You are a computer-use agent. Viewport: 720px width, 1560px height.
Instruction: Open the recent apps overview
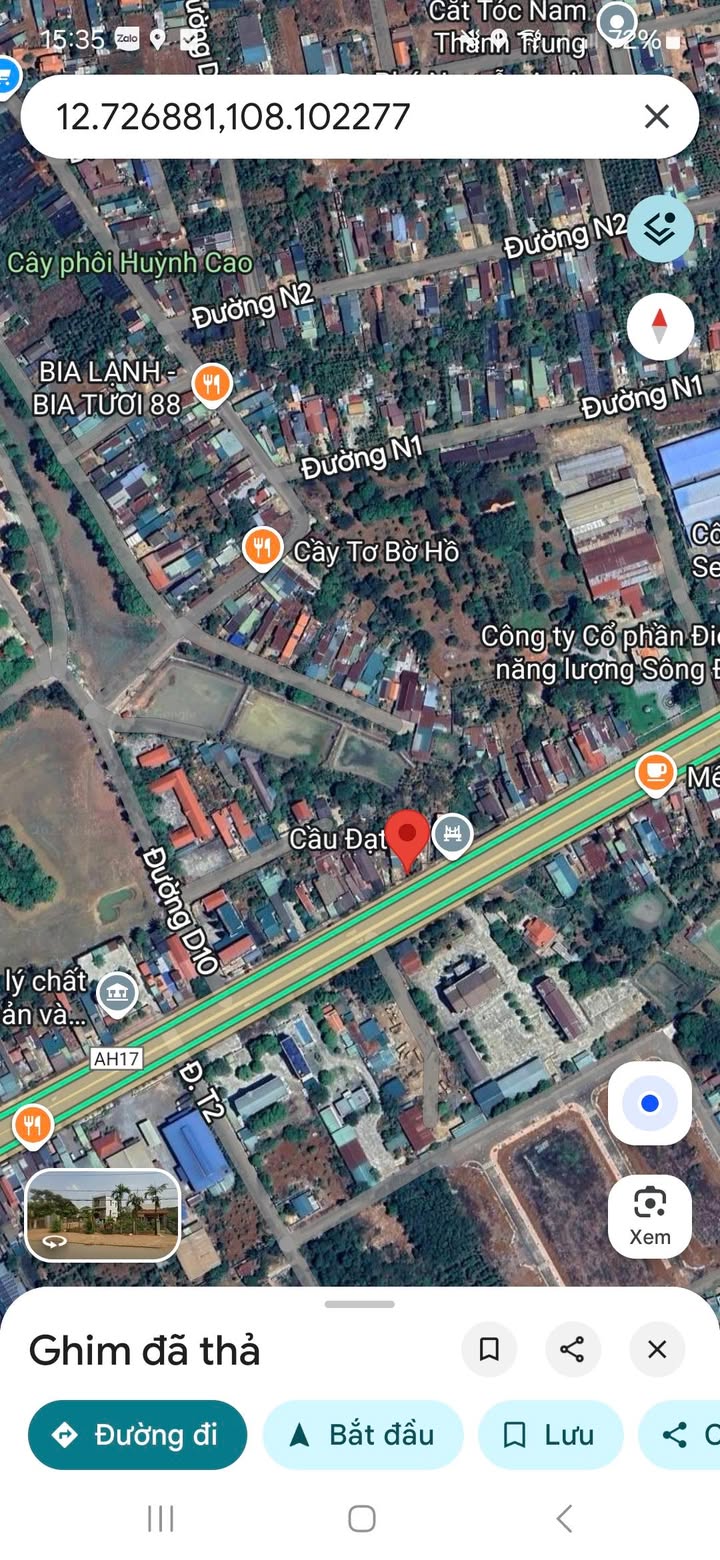pyautogui.click(x=160, y=1518)
